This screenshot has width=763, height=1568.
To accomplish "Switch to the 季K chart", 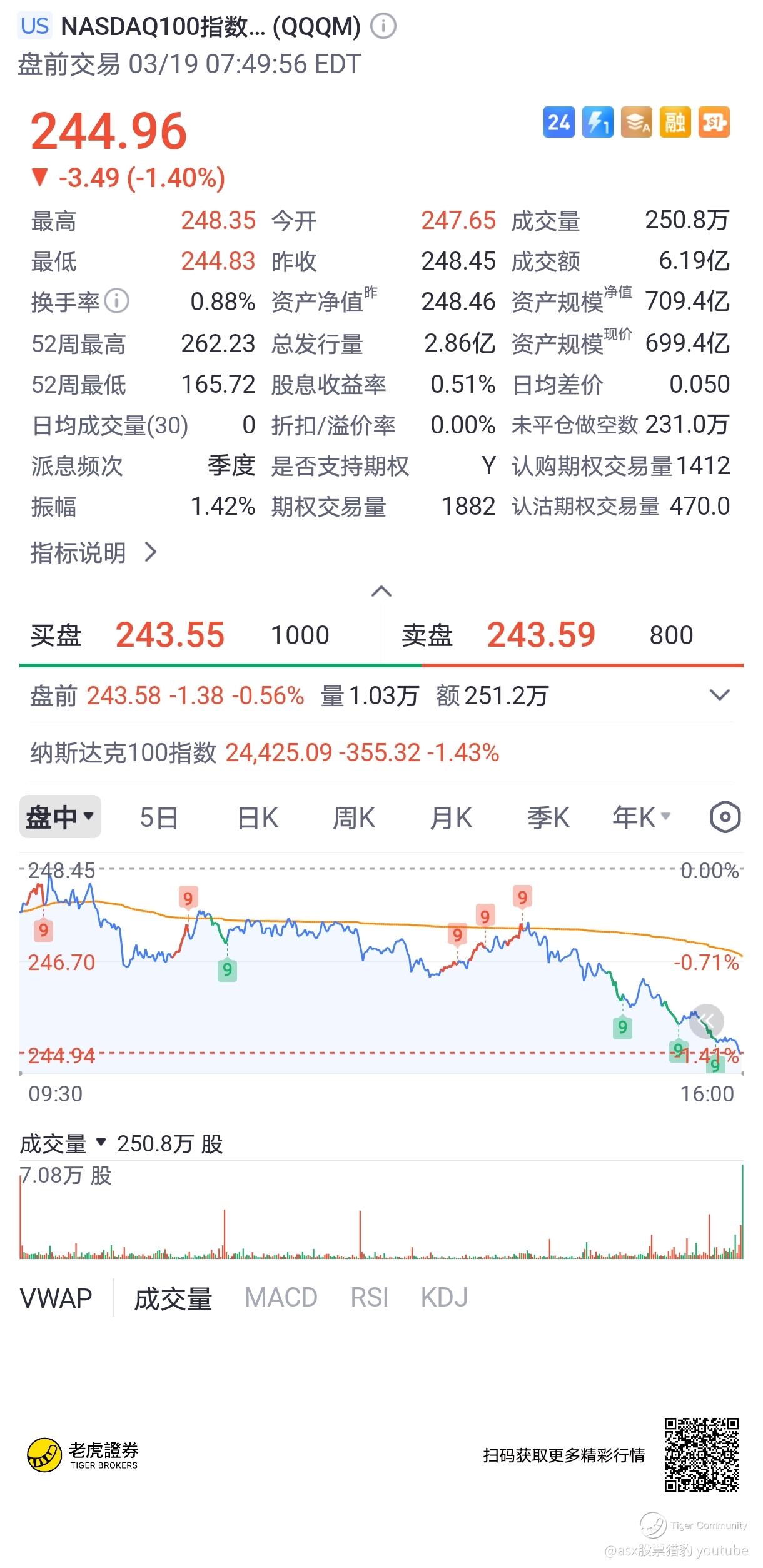I will coord(548,817).
